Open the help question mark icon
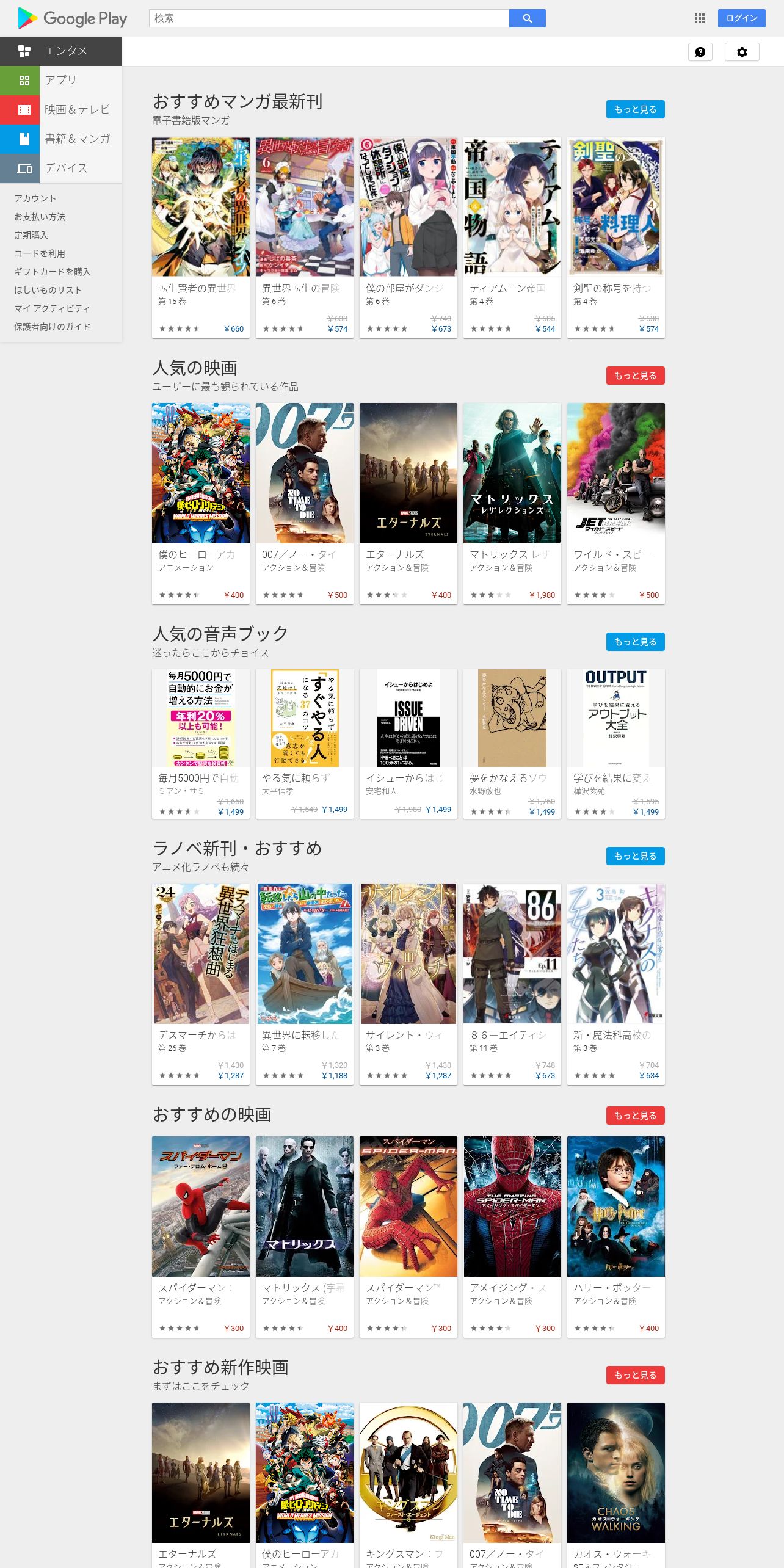This screenshot has width=784, height=1568. (x=700, y=52)
